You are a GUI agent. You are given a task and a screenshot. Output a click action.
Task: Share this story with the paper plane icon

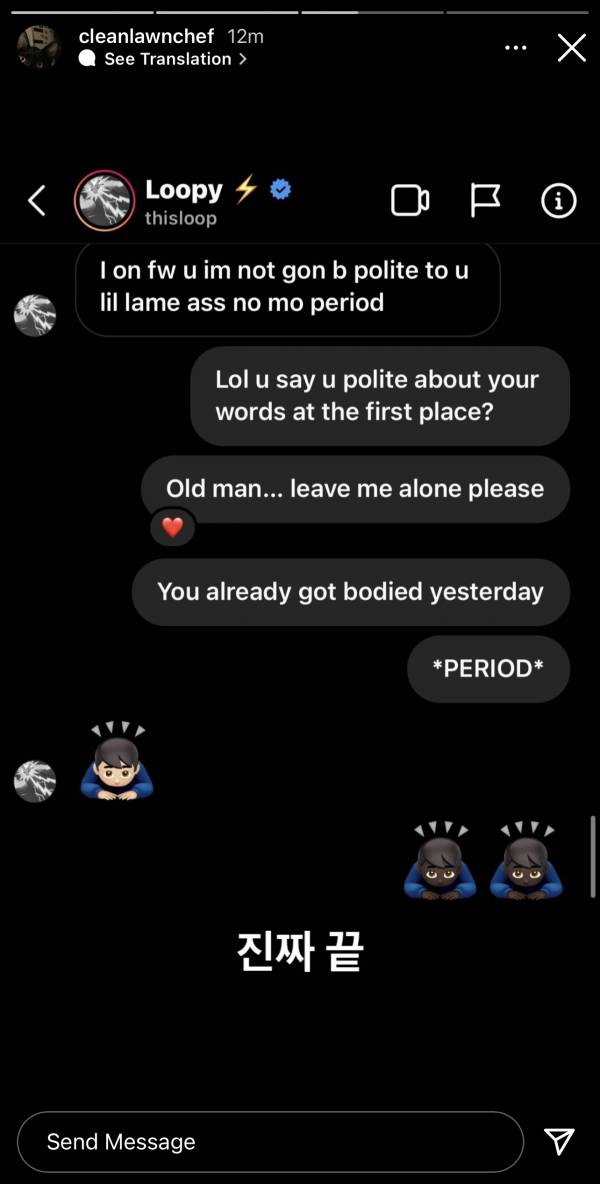click(559, 1141)
